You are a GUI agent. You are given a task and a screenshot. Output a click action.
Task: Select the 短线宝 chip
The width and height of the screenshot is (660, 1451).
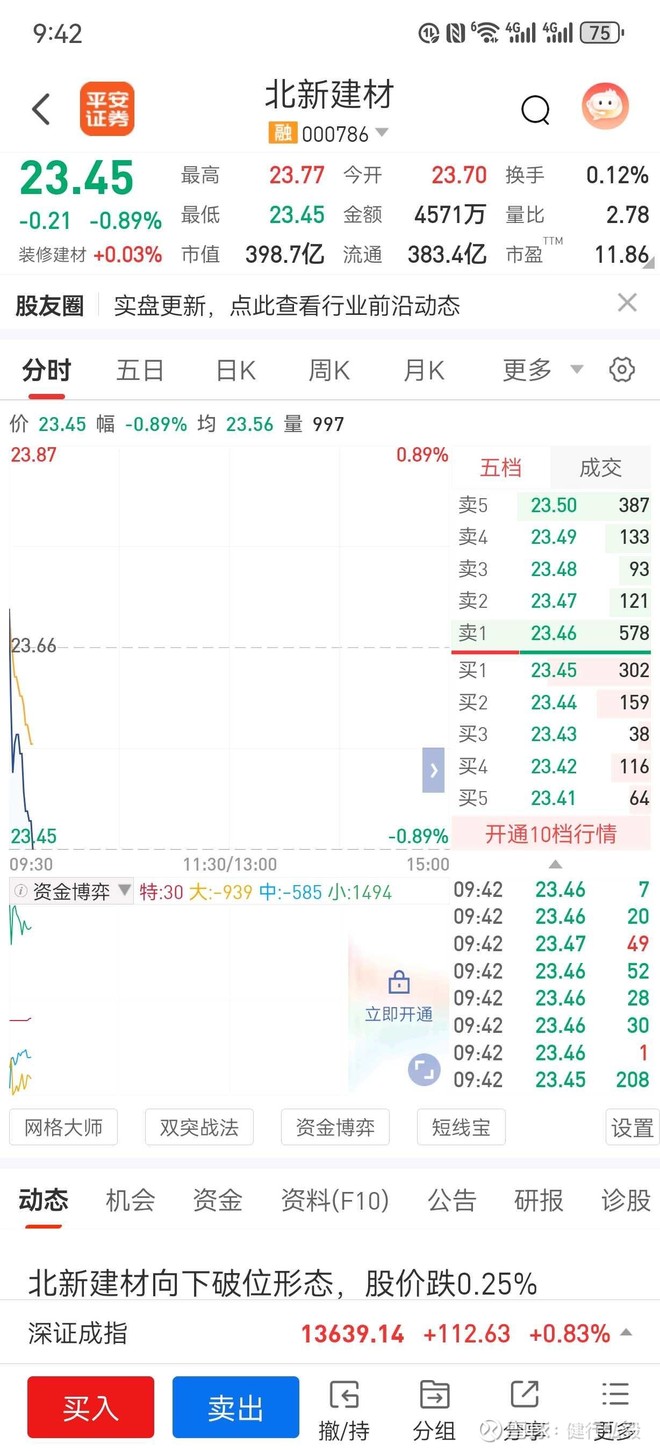461,1128
